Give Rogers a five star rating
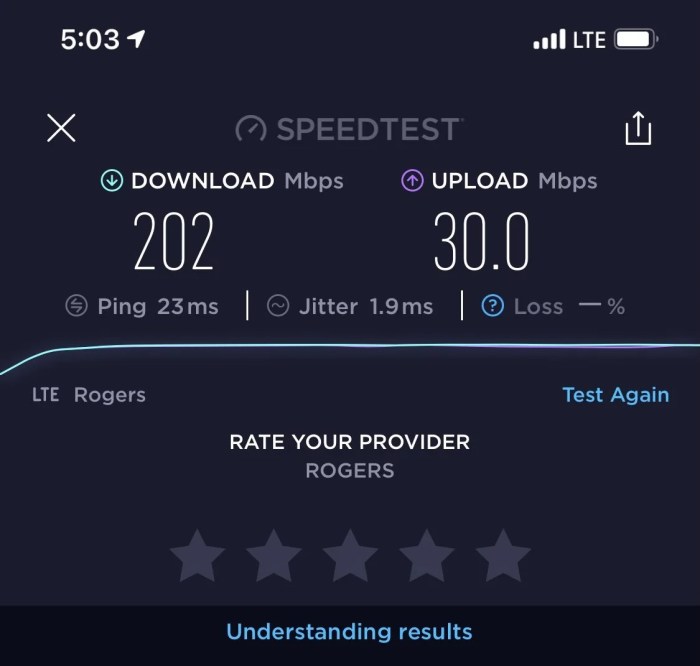The height and width of the screenshot is (666, 700). point(503,556)
